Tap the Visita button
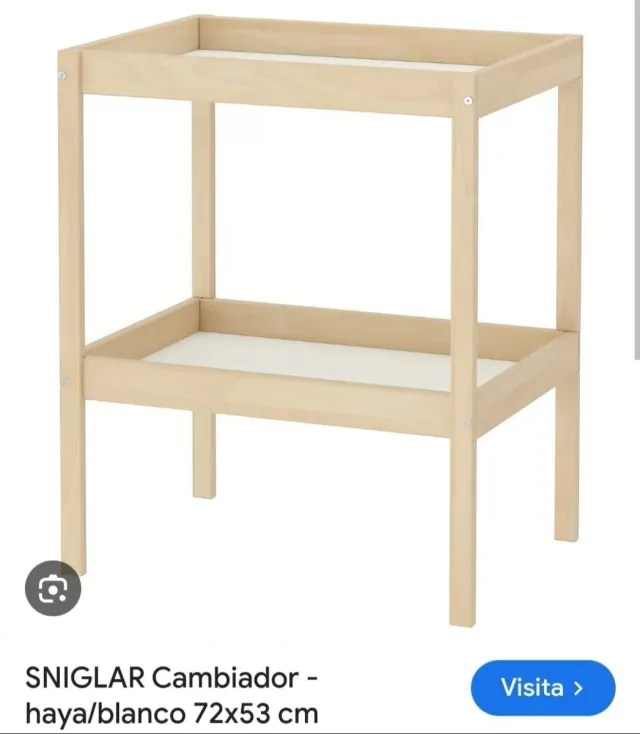This screenshot has width=640, height=734. point(542,688)
